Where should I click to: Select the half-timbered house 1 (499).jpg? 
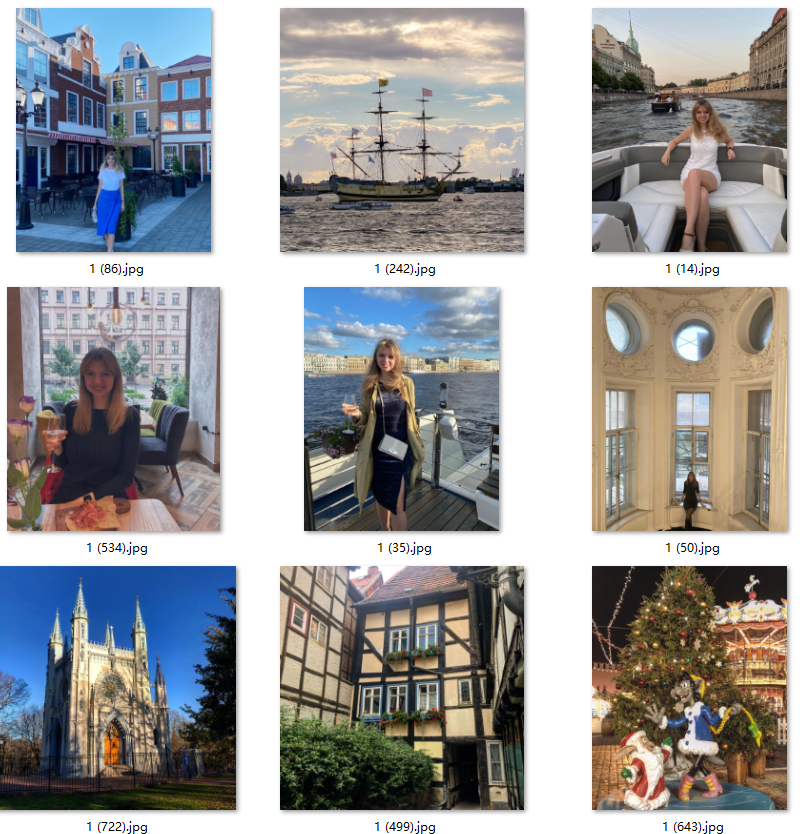(x=402, y=688)
